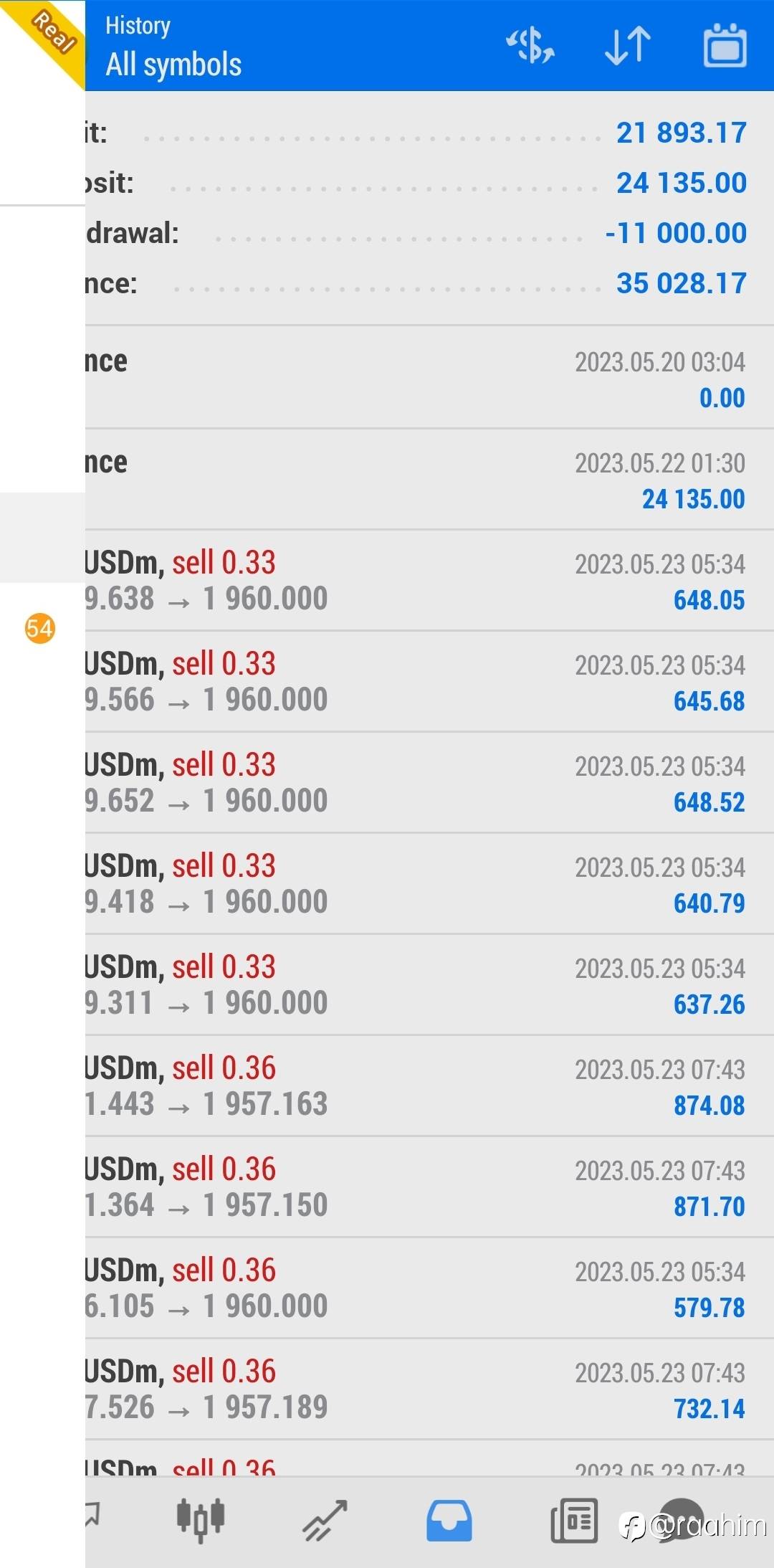Viewport: 774px width, 1568px height.
Task: Open the sell 0.36 trade with profit 871.70
Action: [x=429, y=1187]
